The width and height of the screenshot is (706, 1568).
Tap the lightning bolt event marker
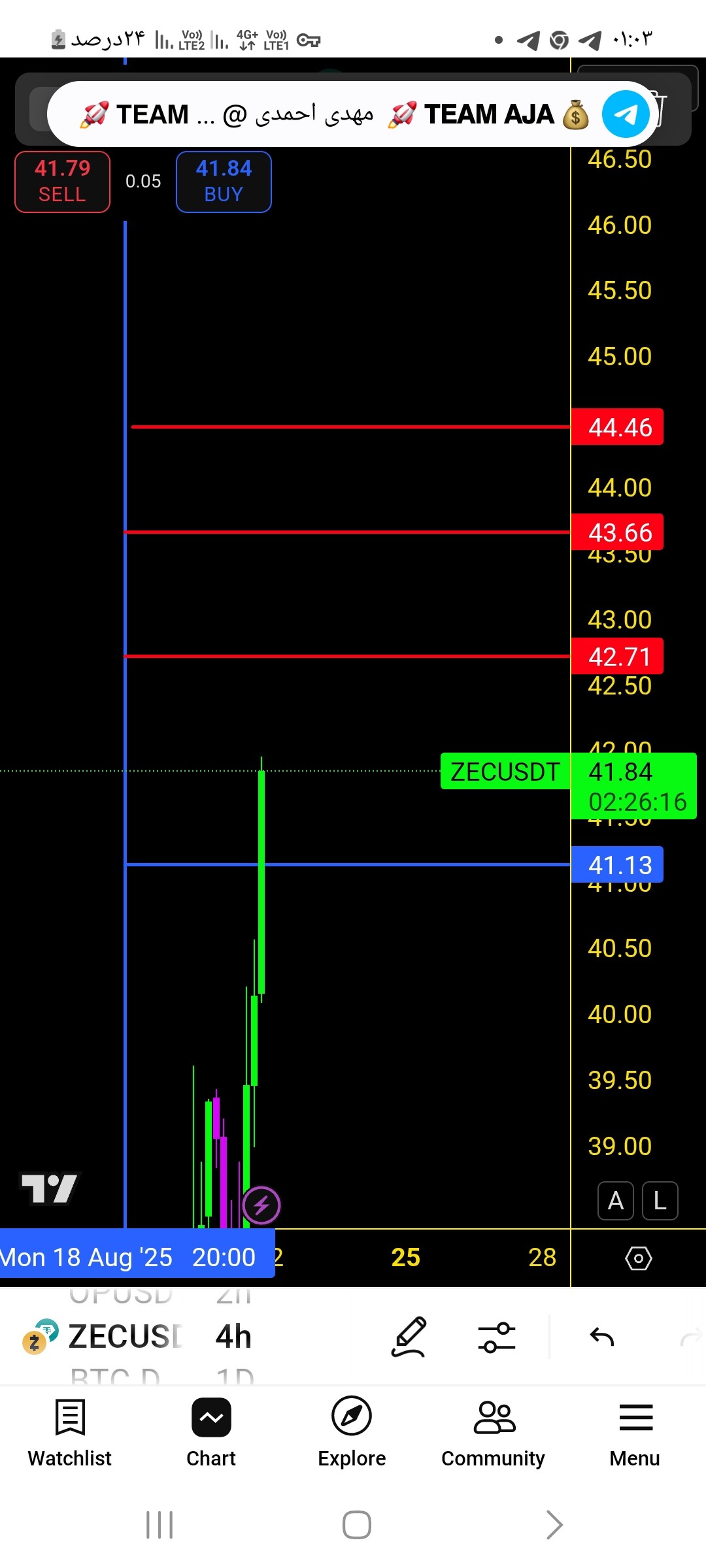[261, 1205]
